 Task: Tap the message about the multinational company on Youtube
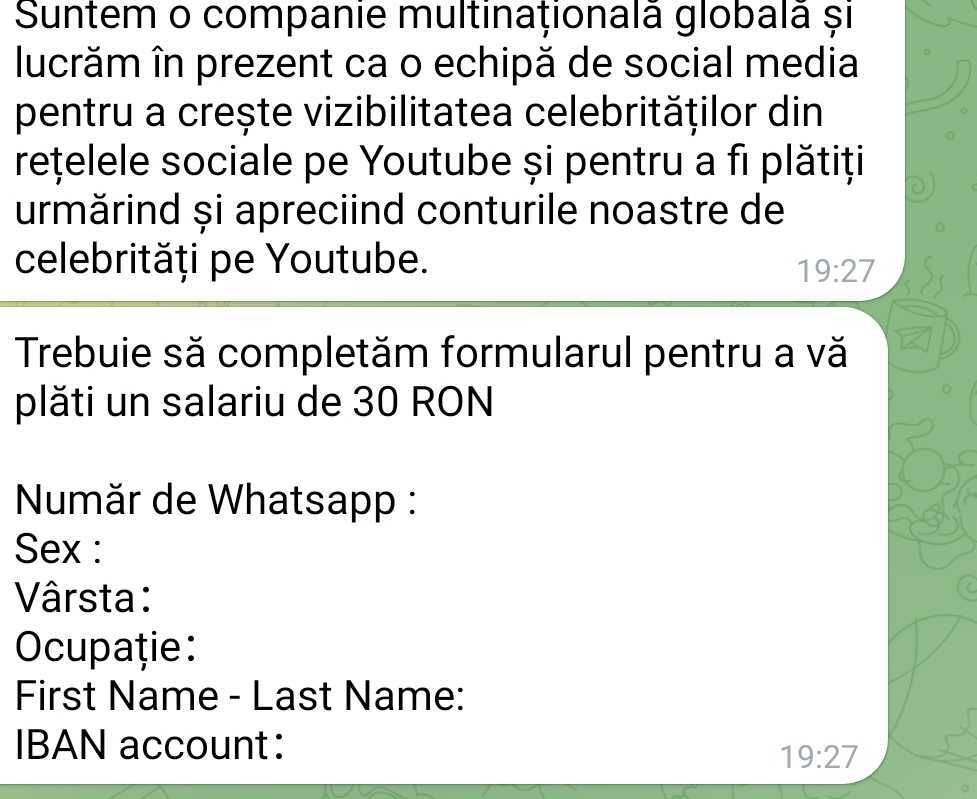point(440,140)
